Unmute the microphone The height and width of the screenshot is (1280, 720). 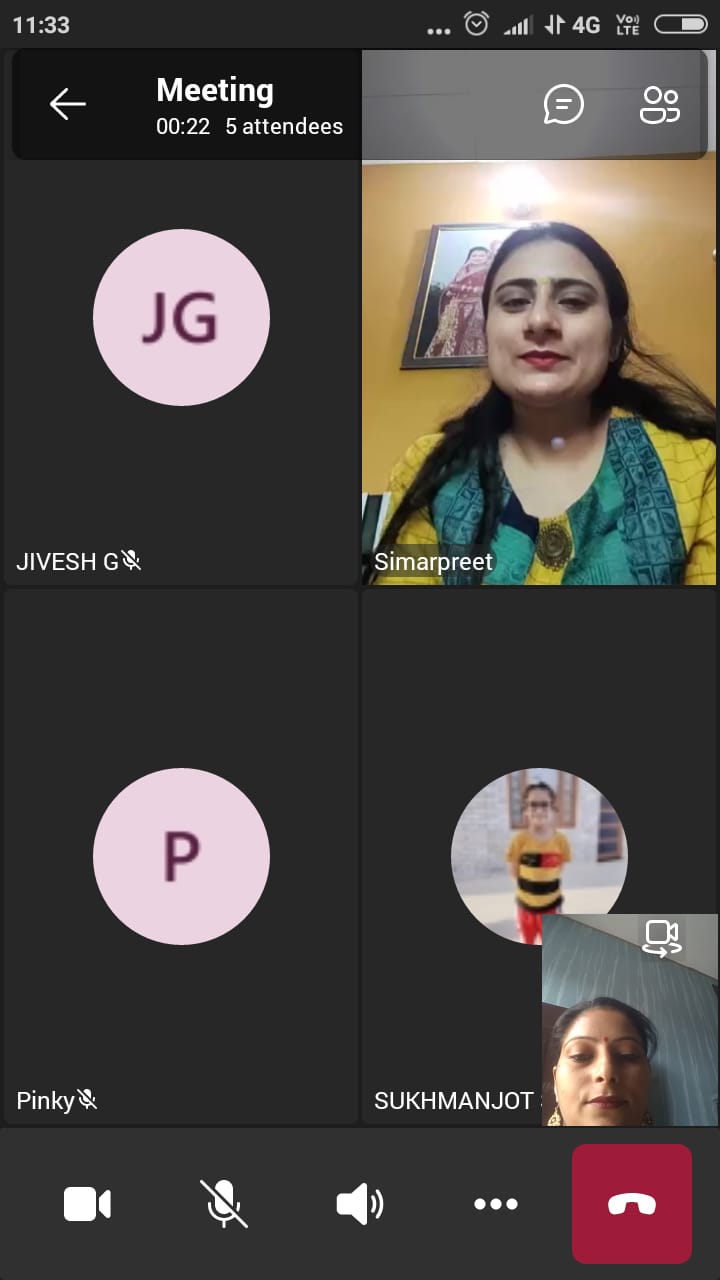point(223,1204)
